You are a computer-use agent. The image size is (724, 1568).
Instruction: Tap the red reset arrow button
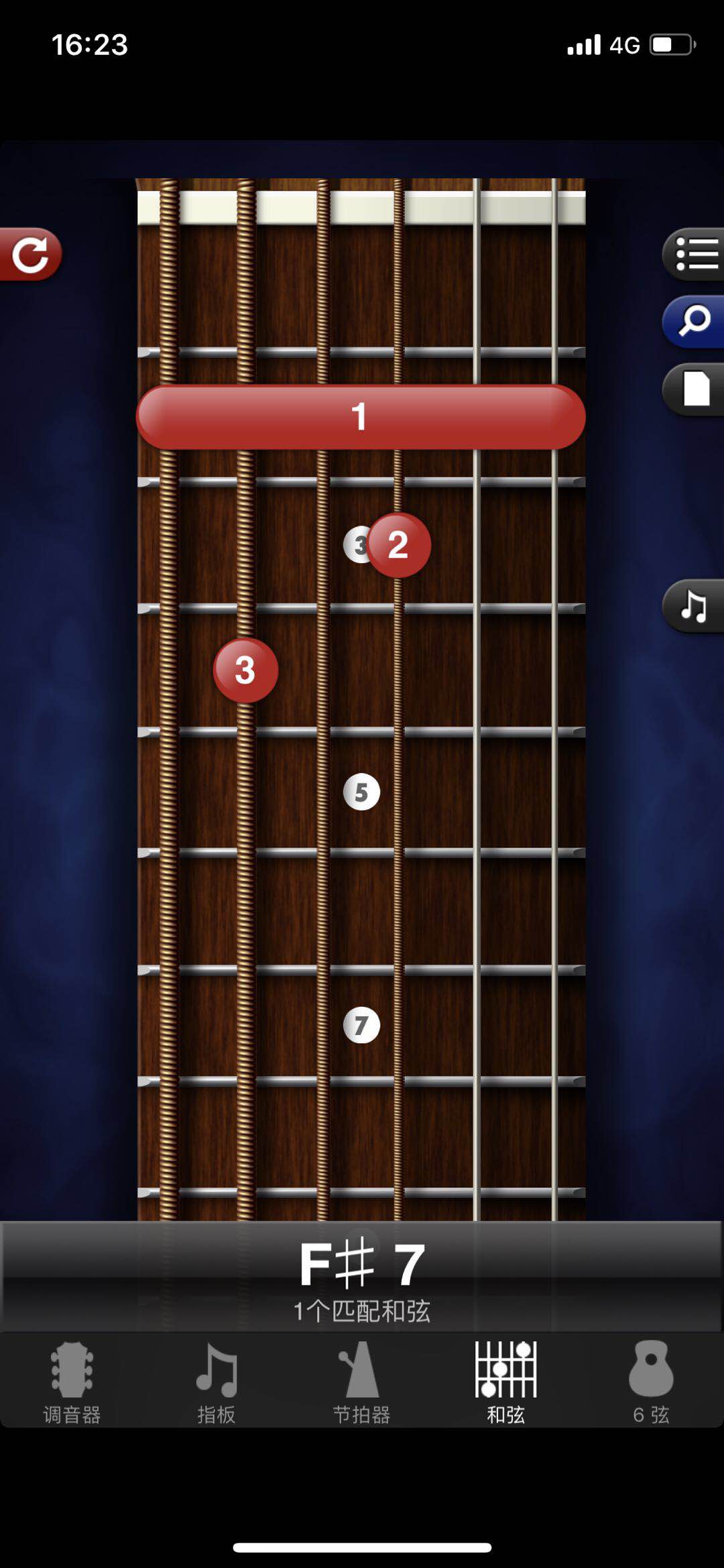coord(29,254)
